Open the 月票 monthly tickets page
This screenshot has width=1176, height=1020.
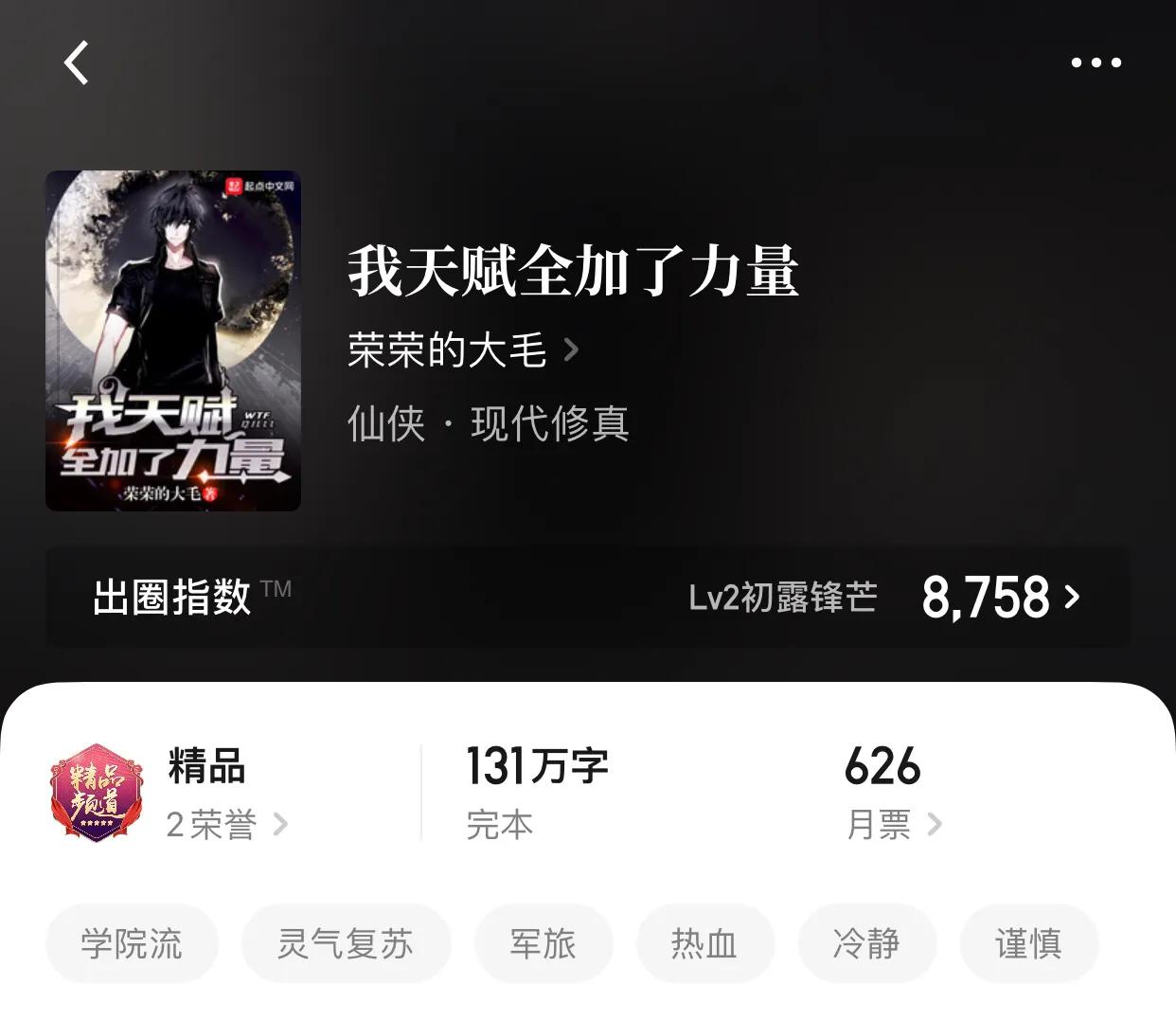[x=893, y=824]
